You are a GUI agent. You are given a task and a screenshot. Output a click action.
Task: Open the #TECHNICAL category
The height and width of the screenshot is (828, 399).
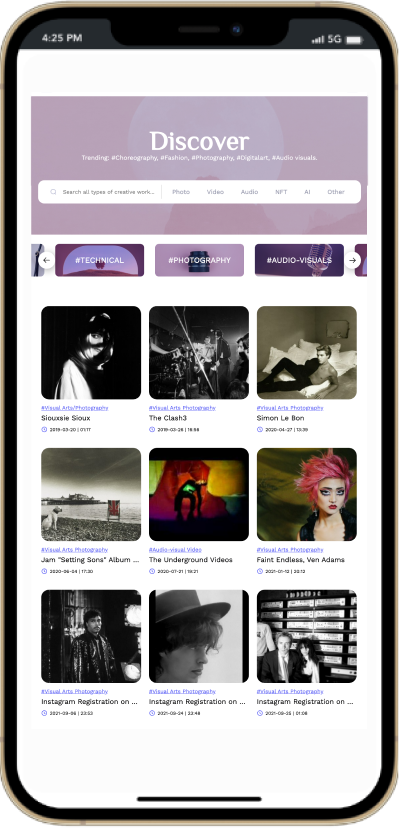(100, 260)
